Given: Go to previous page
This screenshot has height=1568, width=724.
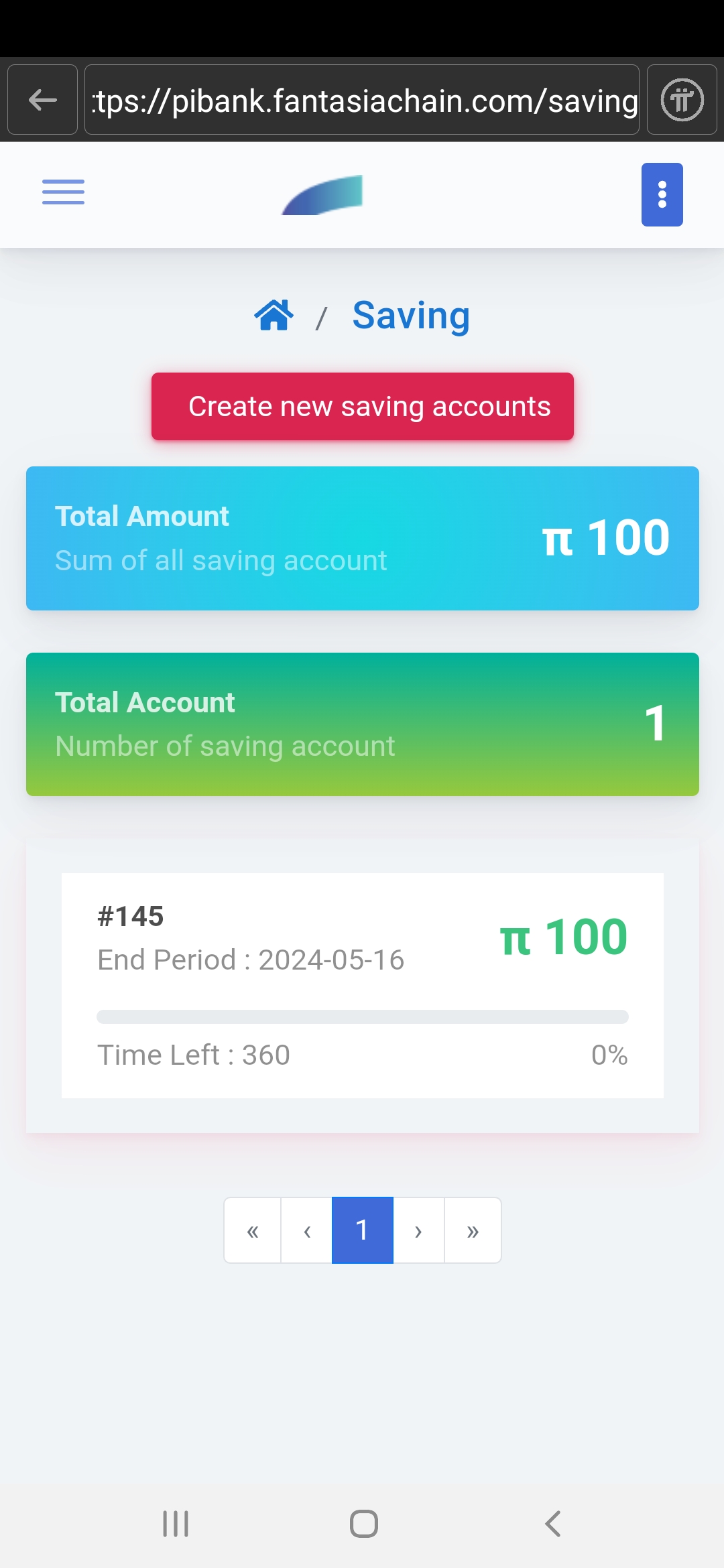Looking at the screenshot, I should click(307, 1230).
